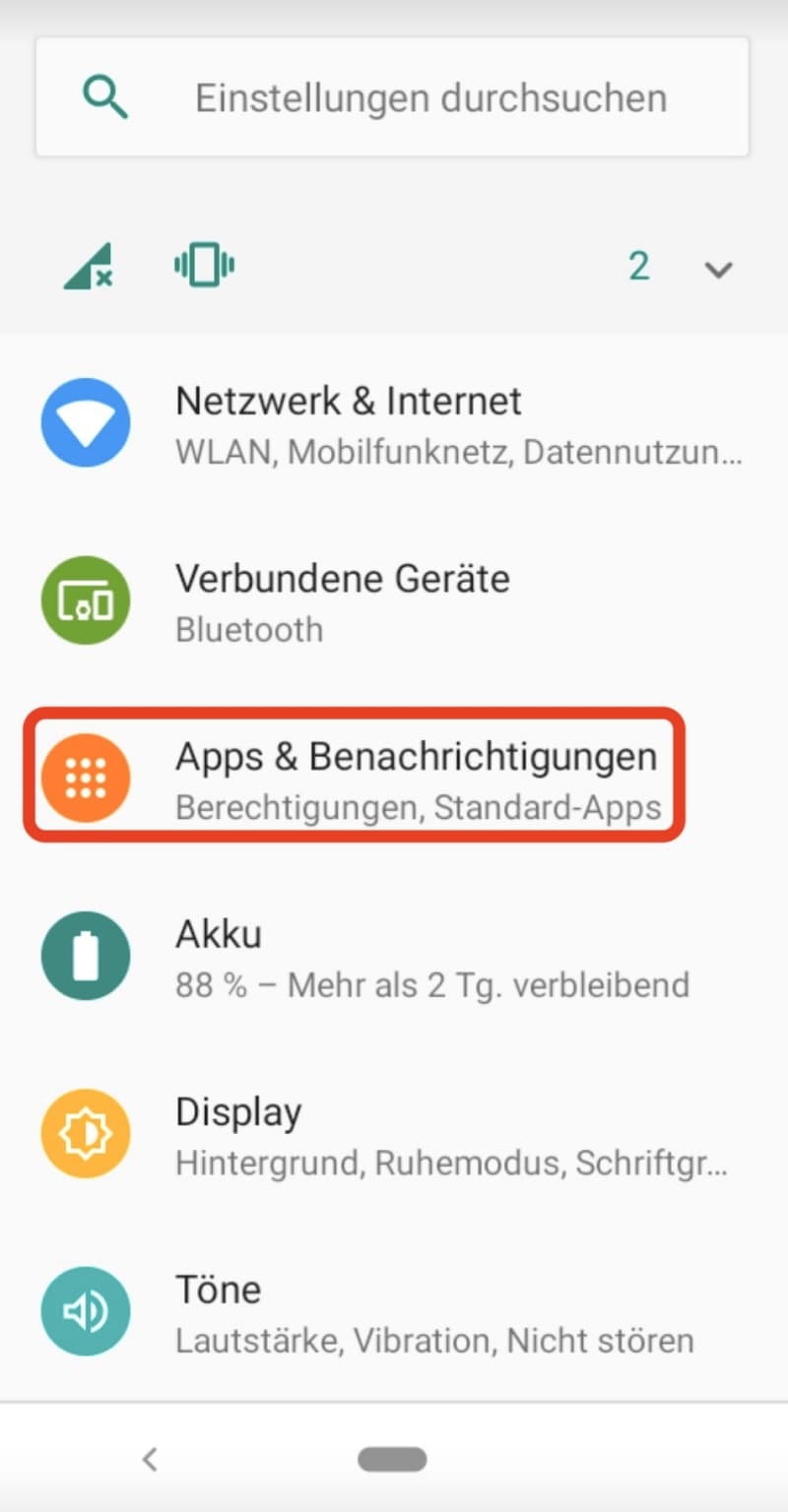The height and width of the screenshot is (1512, 788).
Task: Open Netzwerk & Internet settings
Action: [394, 423]
